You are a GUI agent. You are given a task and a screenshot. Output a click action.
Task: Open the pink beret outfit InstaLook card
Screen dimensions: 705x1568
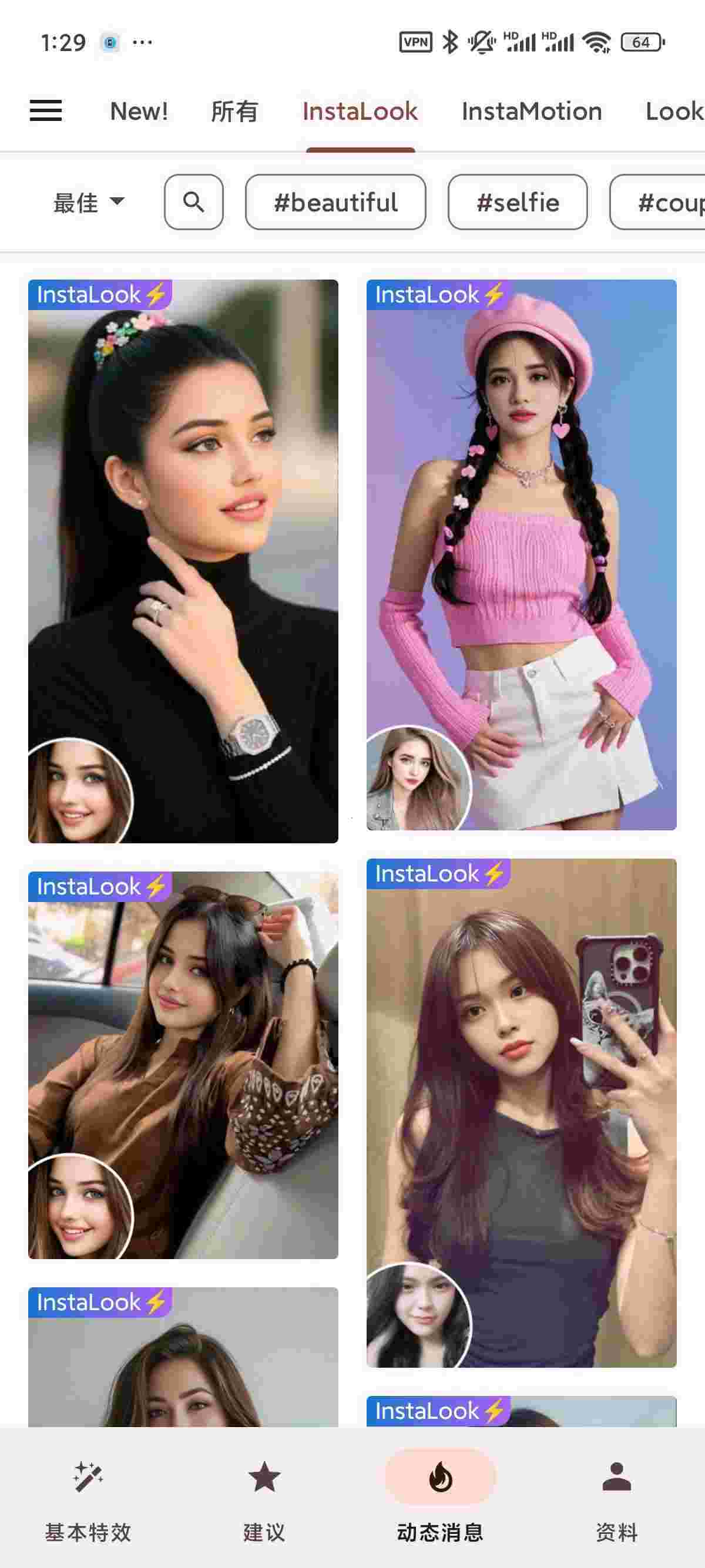[521, 554]
